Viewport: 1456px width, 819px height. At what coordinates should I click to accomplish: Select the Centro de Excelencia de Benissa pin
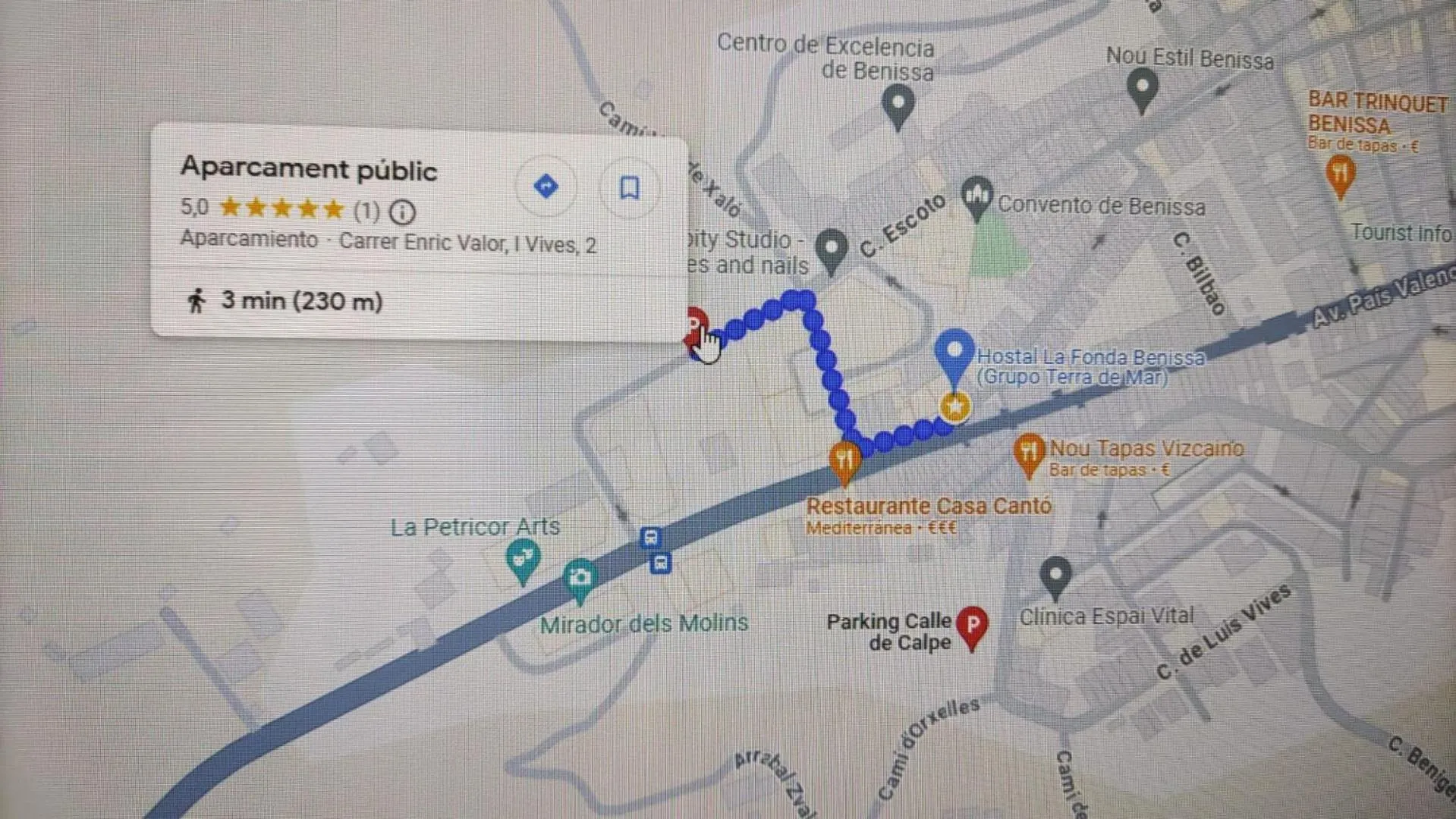pyautogui.click(x=898, y=103)
